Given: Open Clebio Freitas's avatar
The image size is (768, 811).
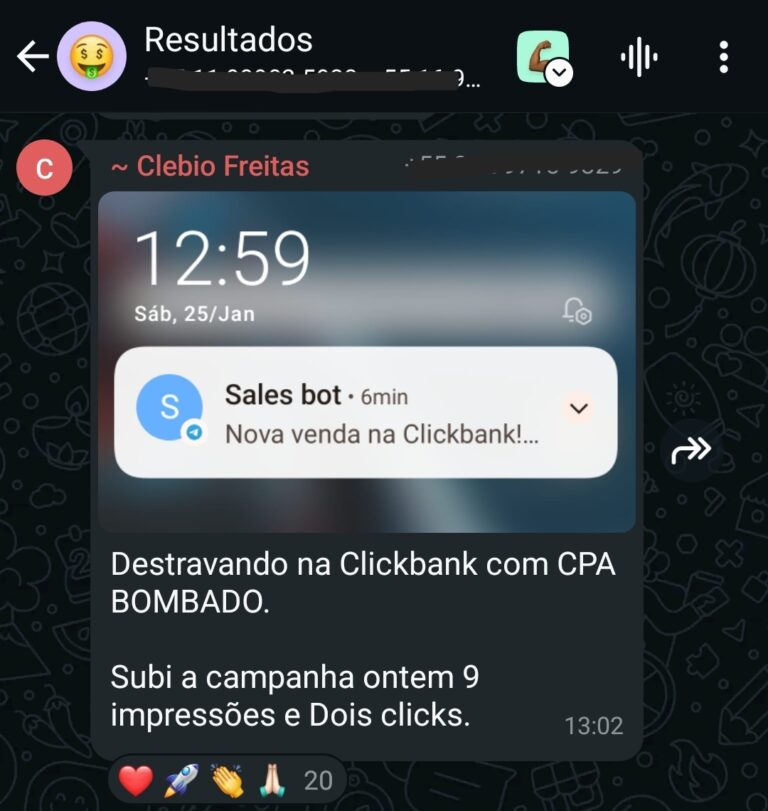Looking at the screenshot, I should coord(44,168).
